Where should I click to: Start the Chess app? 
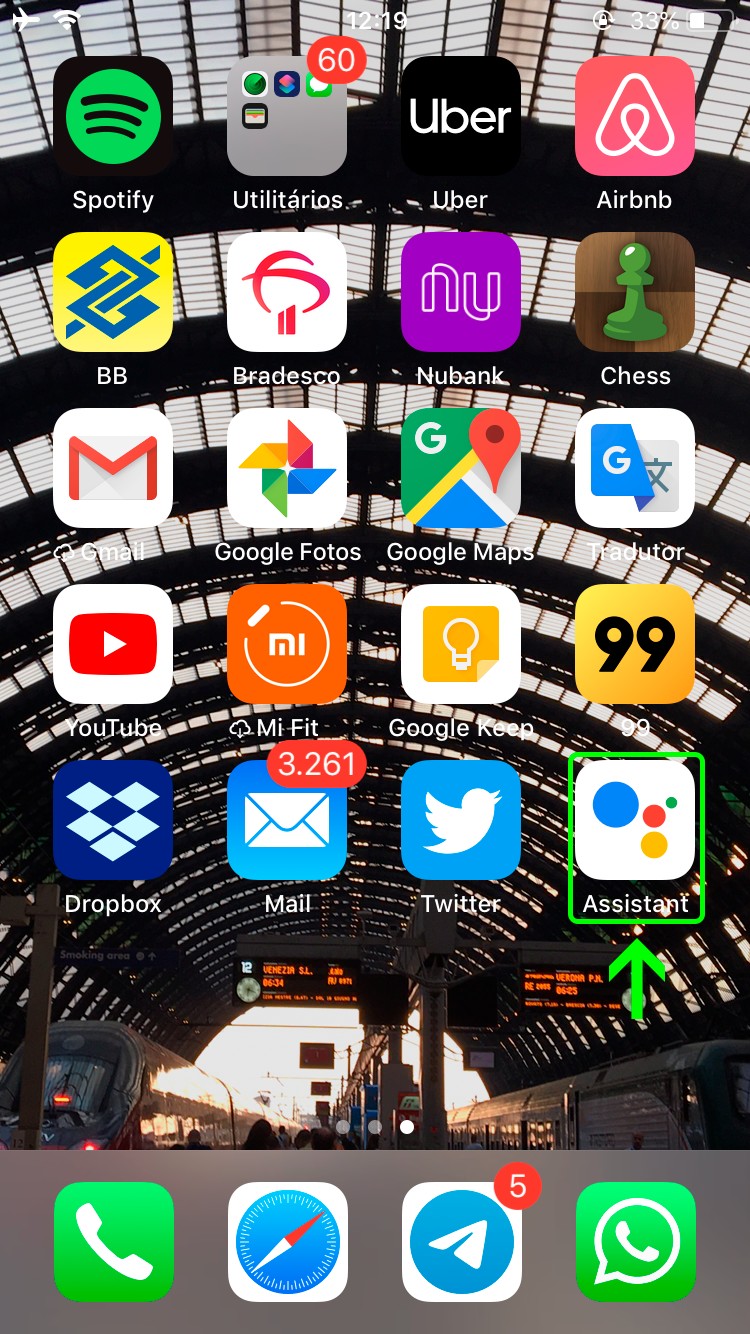pyautogui.click(x=635, y=292)
